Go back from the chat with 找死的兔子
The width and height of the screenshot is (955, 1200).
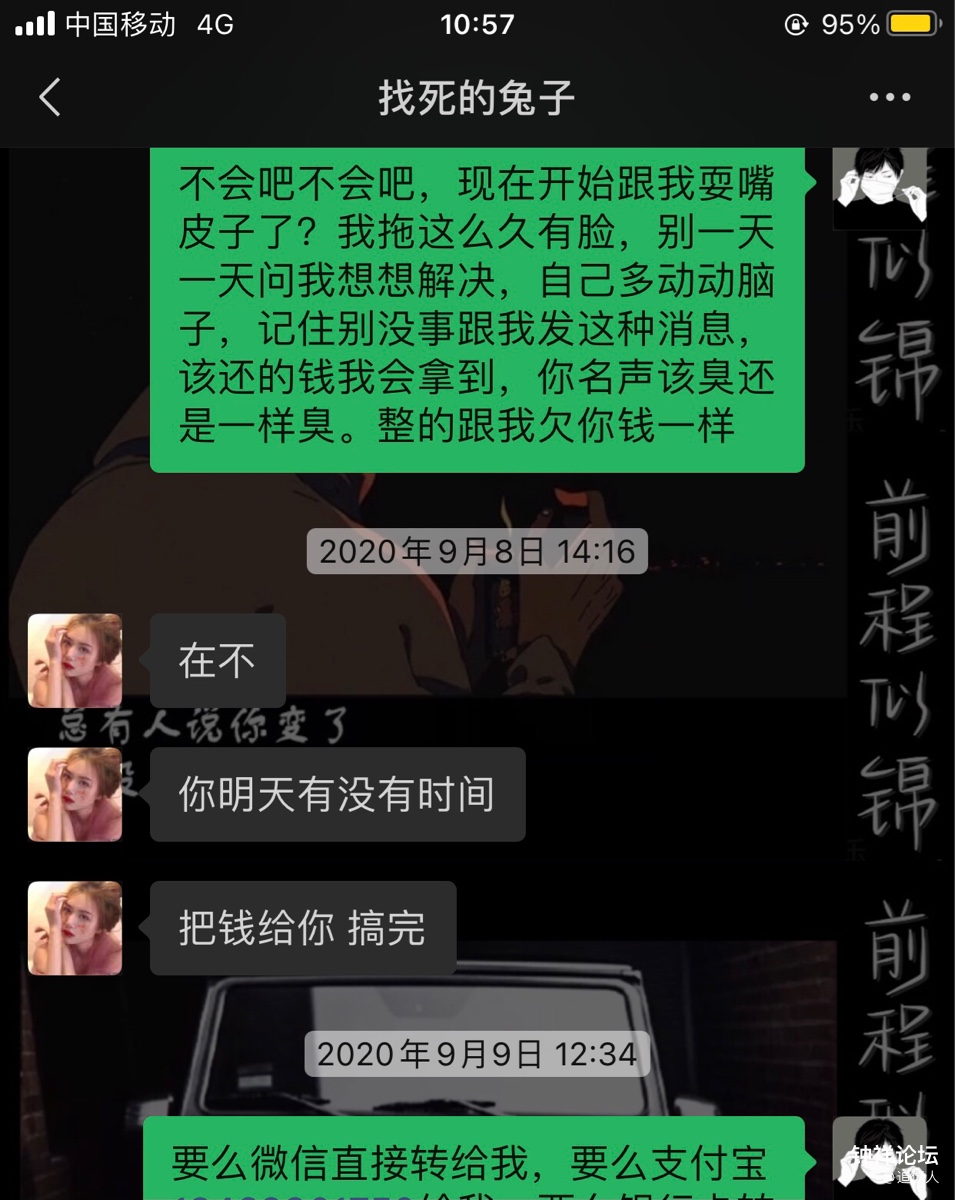(50, 98)
